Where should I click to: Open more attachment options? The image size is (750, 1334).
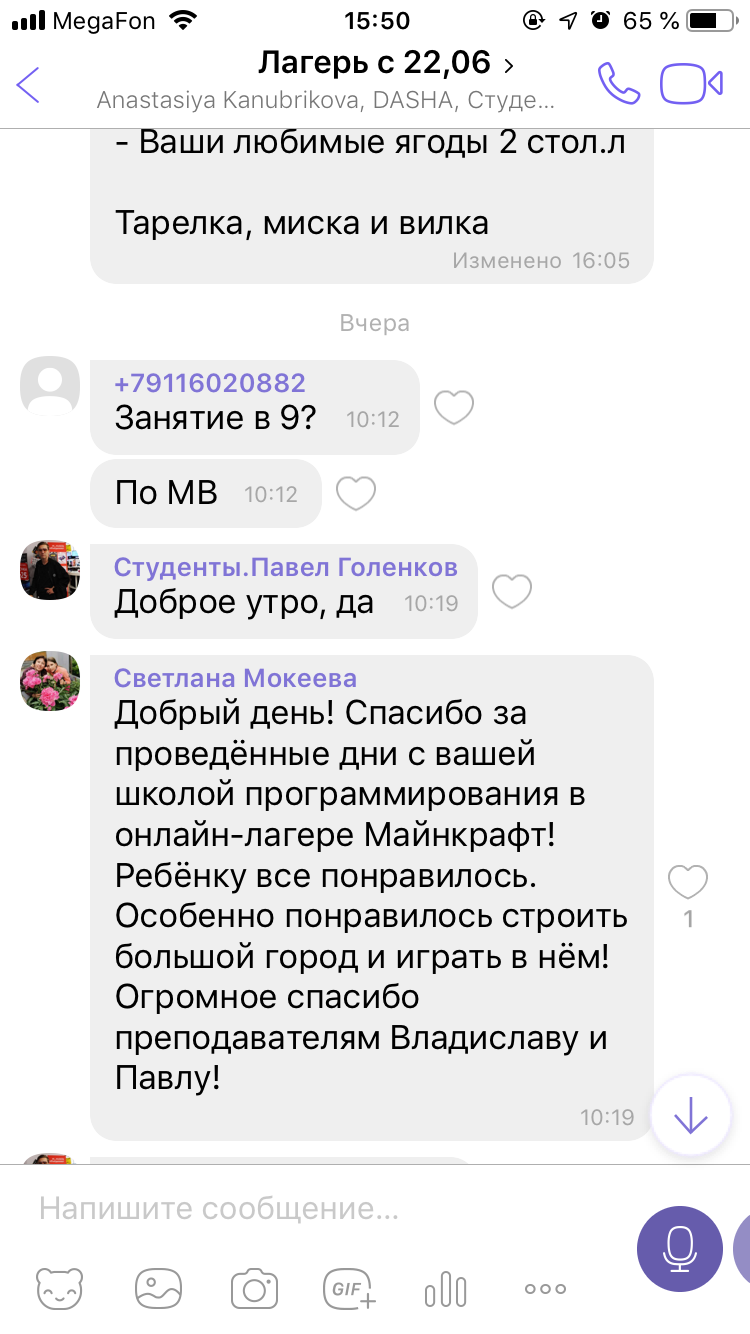pos(545,1289)
